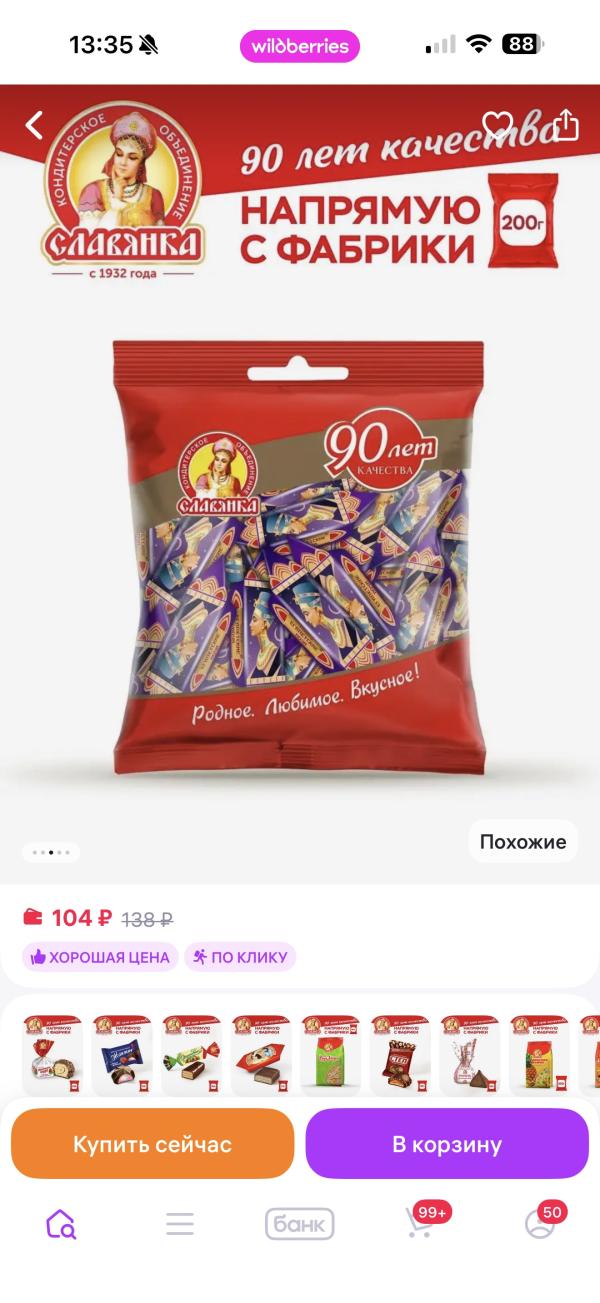600x1303 pixels.
Task: Choose the green bag variant thumbnail
Action: (x=331, y=1055)
